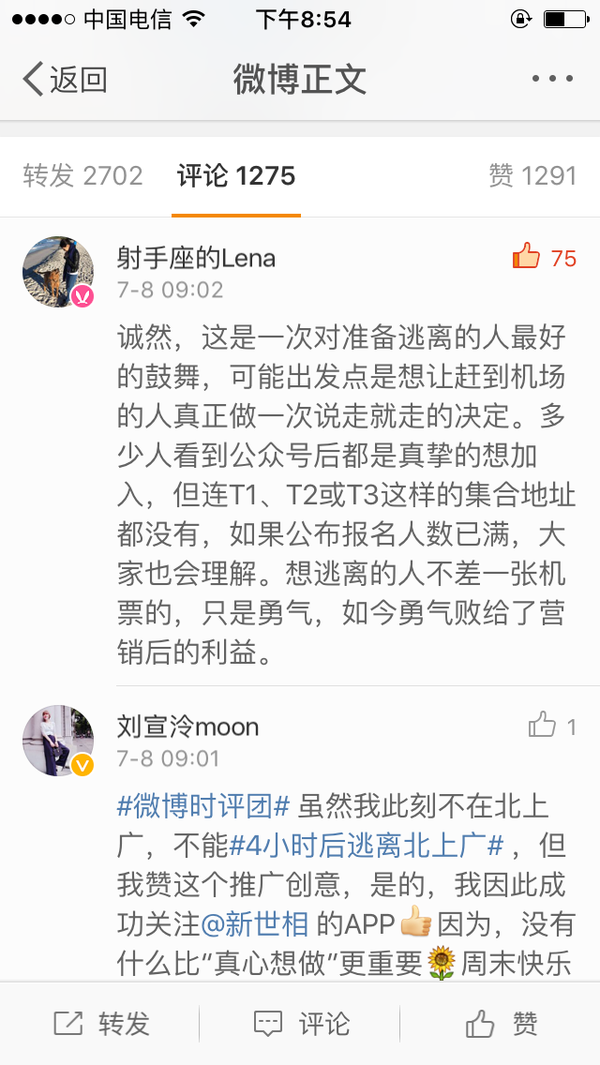The width and height of the screenshot is (600, 1065).
Task: Switch to the 转发 2702 tab
Action: (x=83, y=176)
